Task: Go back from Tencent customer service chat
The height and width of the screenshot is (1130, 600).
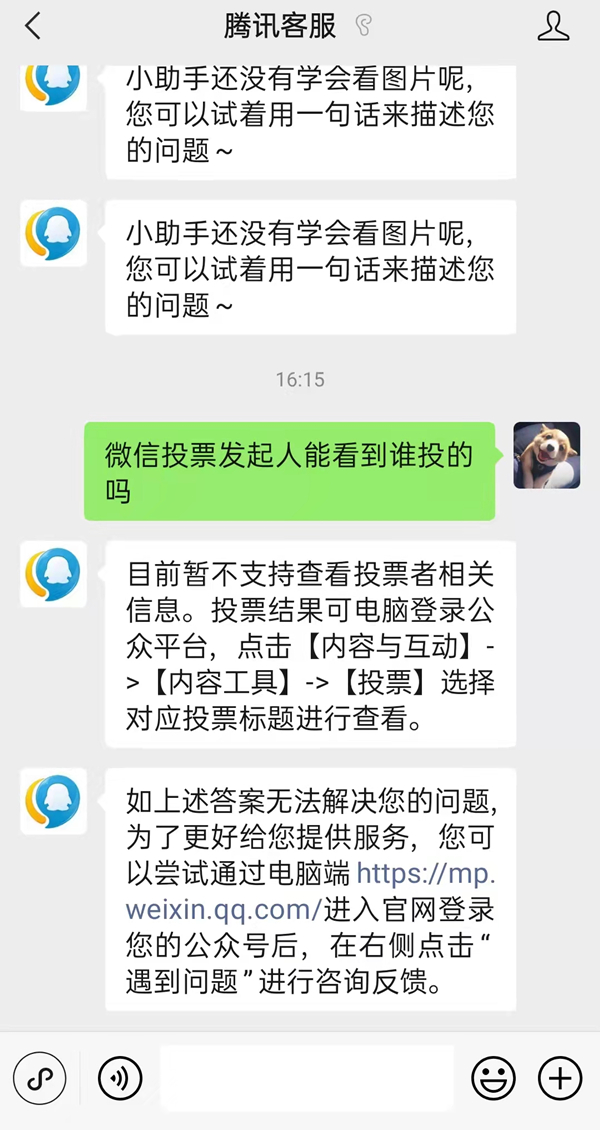Action: [x=33, y=27]
